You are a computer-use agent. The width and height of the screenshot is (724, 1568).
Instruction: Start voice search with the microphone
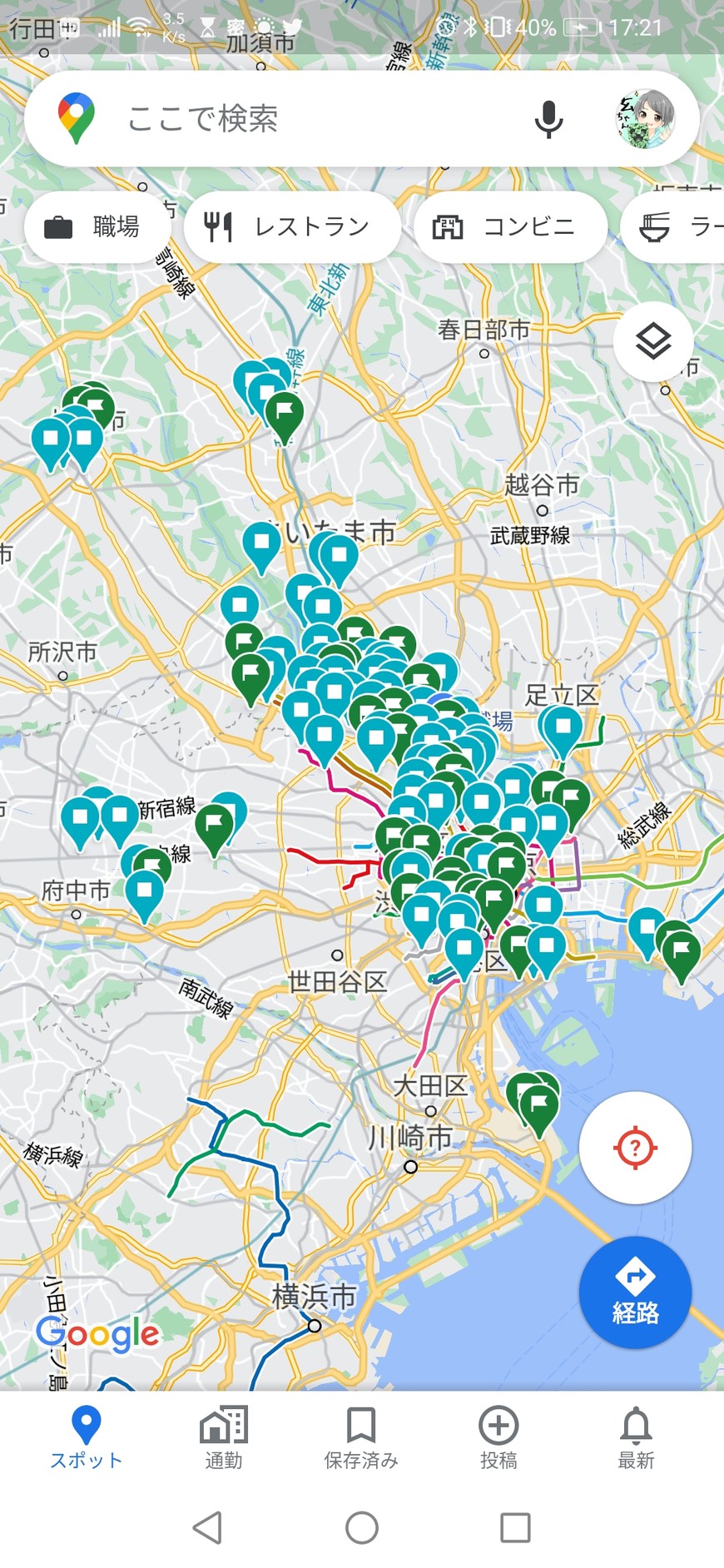coord(548,119)
